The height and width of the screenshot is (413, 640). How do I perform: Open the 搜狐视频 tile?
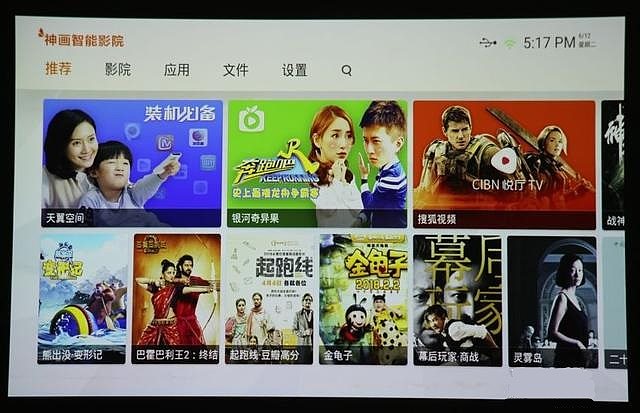(x=503, y=163)
